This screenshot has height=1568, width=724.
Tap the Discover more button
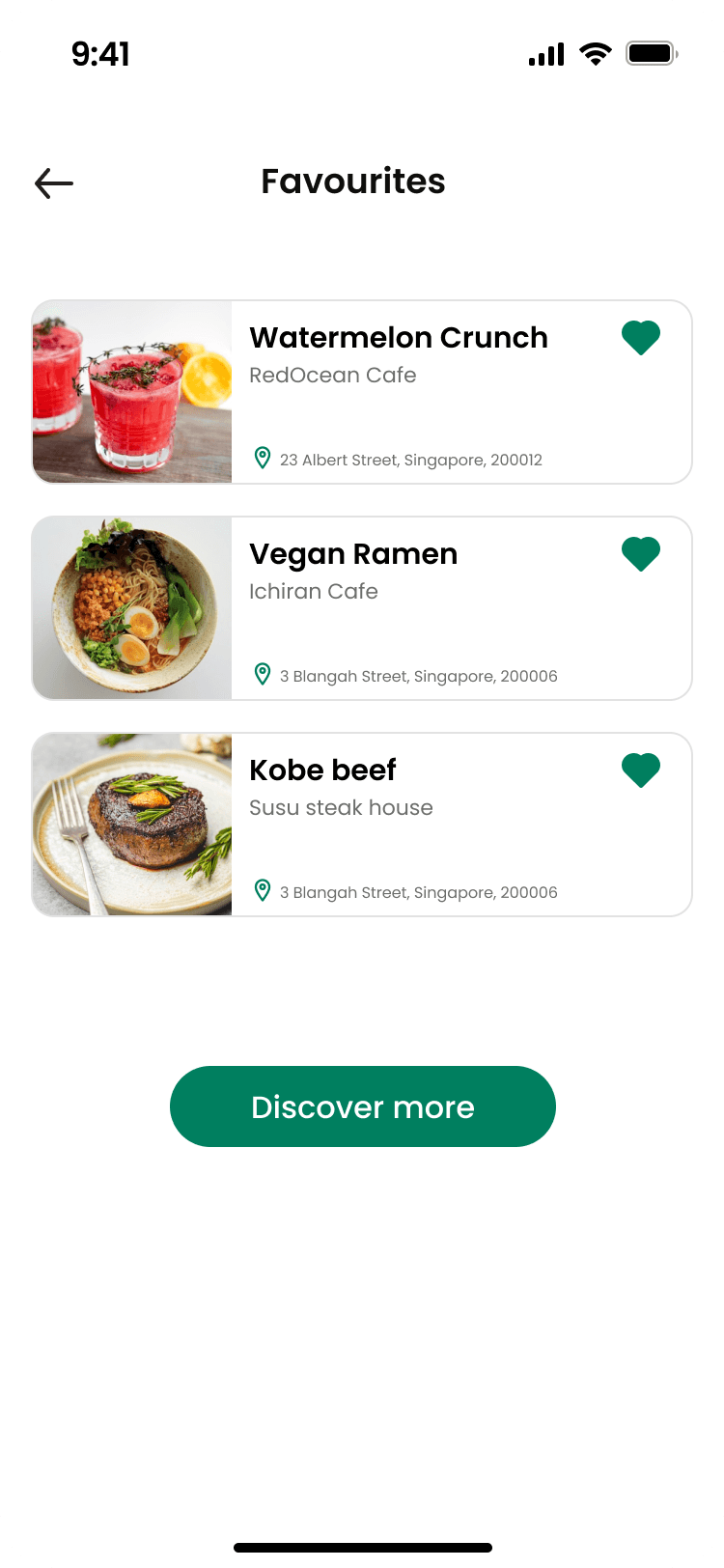(363, 1106)
